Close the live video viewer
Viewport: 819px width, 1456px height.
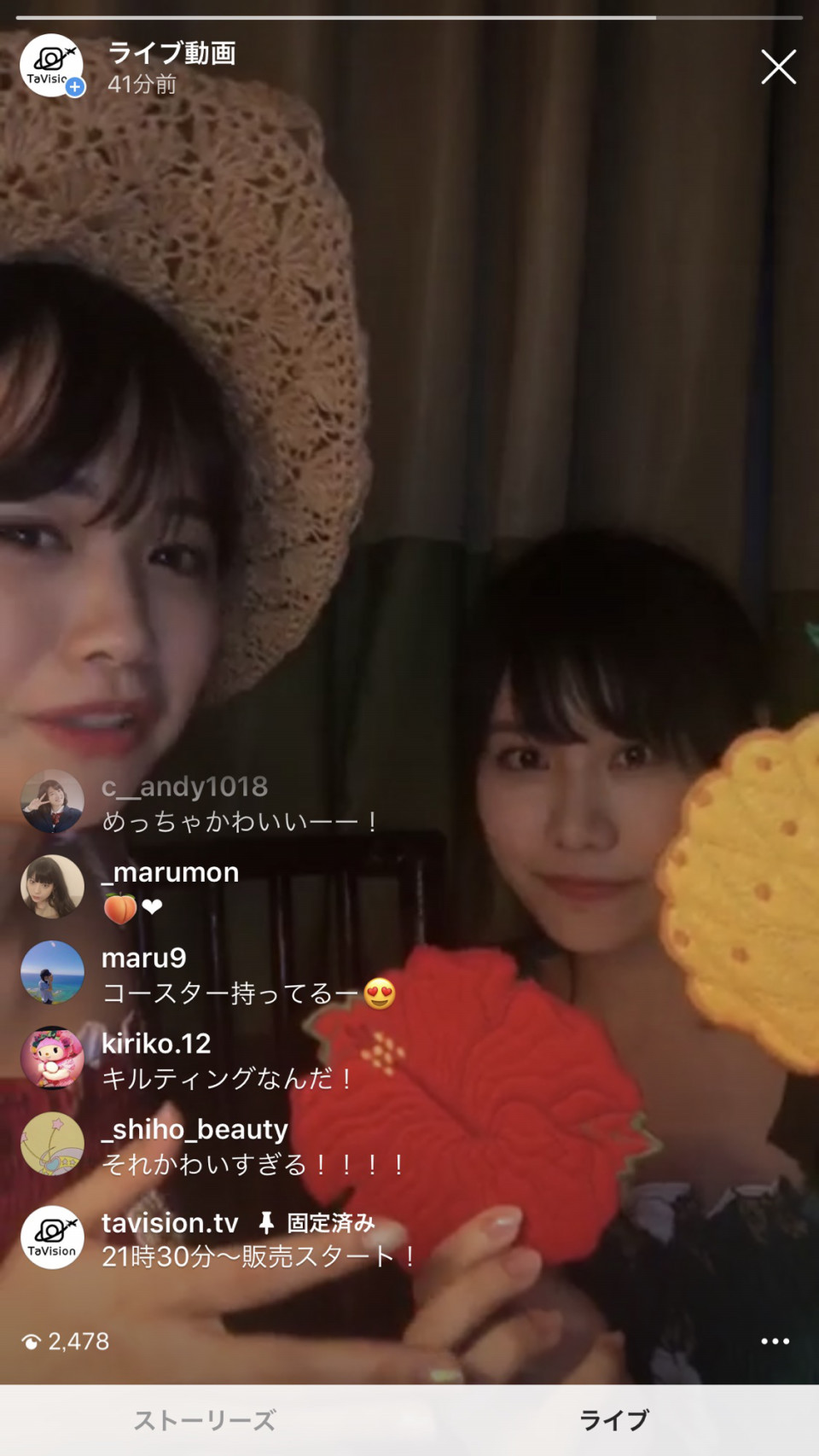coord(778,67)
